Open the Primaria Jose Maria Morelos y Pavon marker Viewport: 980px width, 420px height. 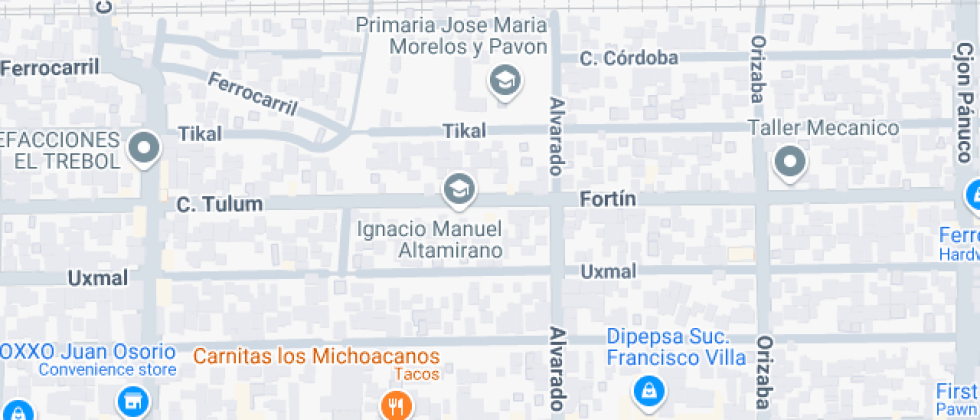tap(505, 81)
